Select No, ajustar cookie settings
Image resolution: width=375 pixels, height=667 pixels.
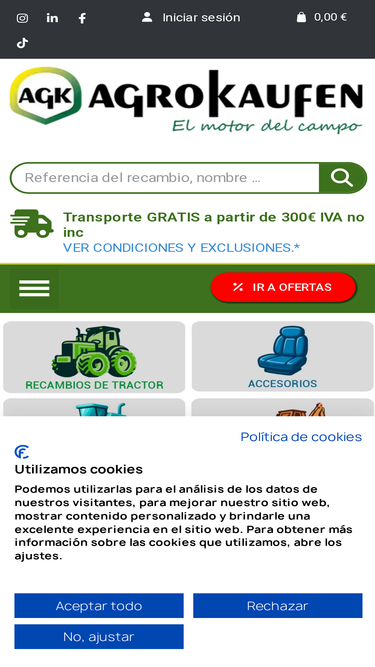click(99, 637)
